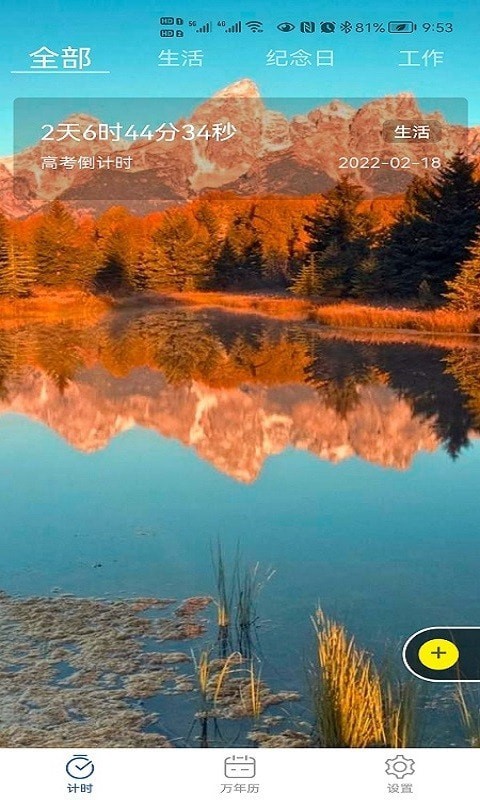
Task: Add a new countdown with the yellow plus button
Action: 438,654
